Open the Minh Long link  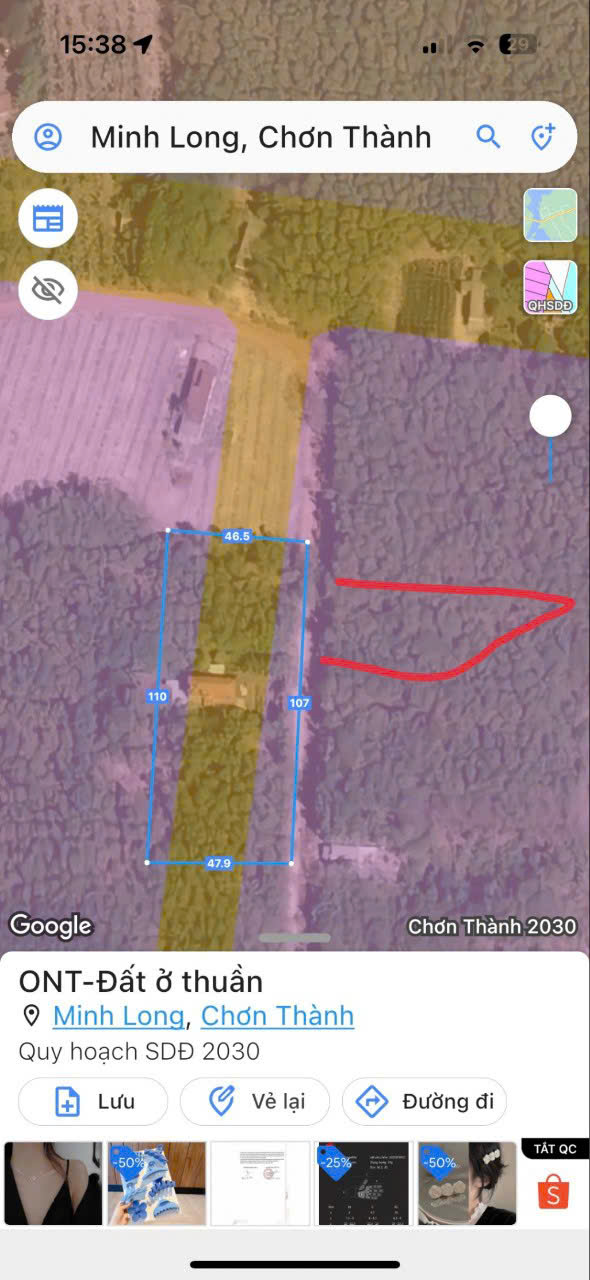click(118, 1016)
